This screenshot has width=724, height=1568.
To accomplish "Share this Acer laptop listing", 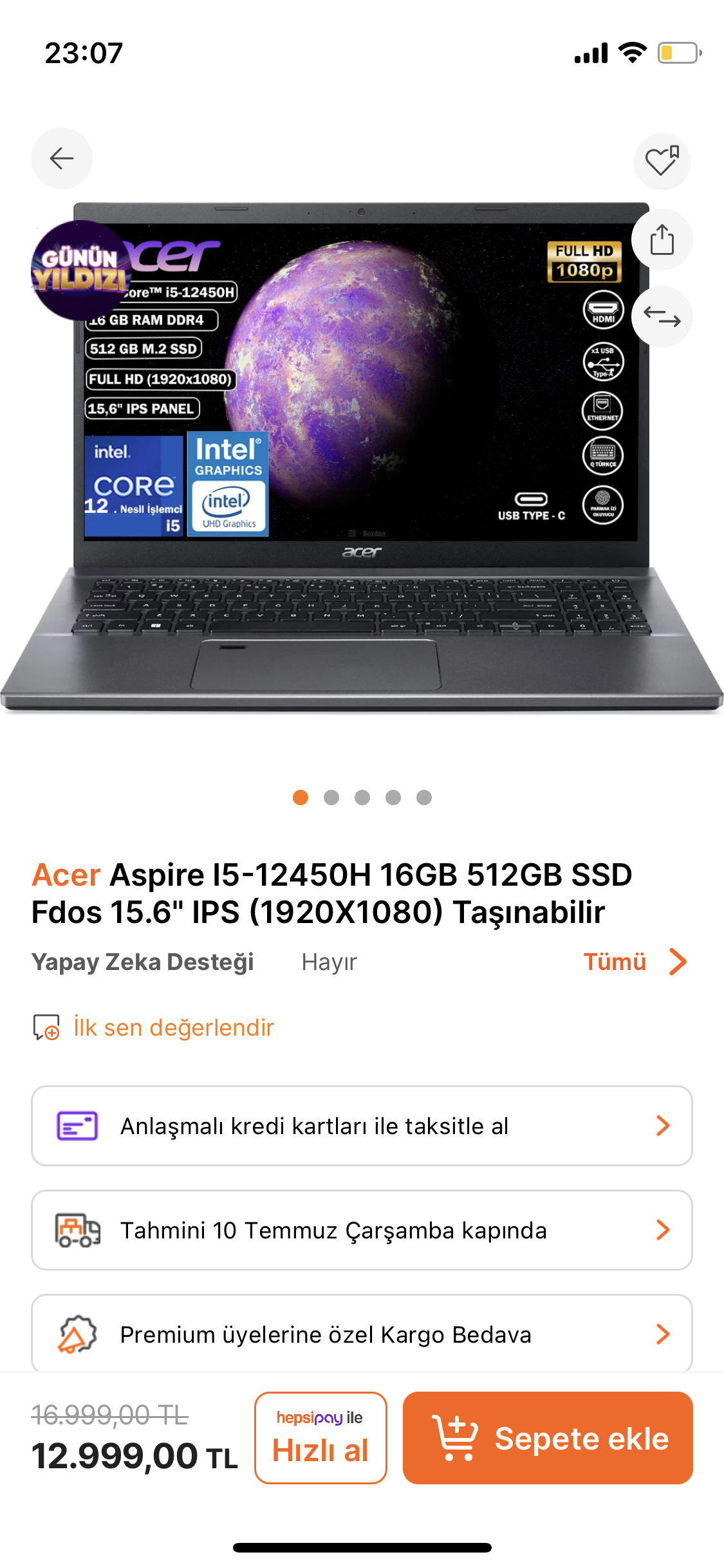I will (x=662, y=239).
